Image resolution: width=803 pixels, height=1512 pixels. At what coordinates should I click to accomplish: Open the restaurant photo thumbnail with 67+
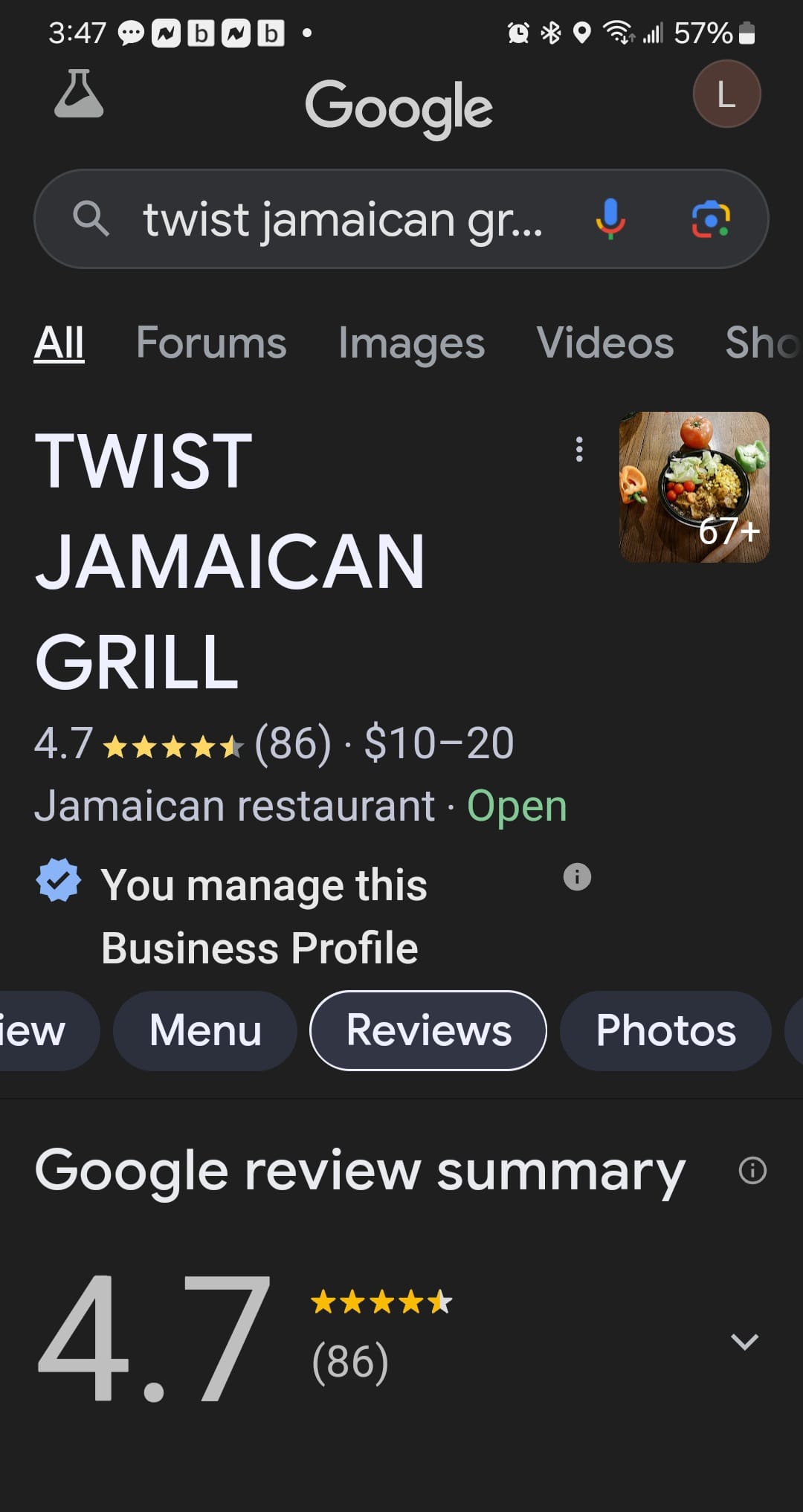694,487
